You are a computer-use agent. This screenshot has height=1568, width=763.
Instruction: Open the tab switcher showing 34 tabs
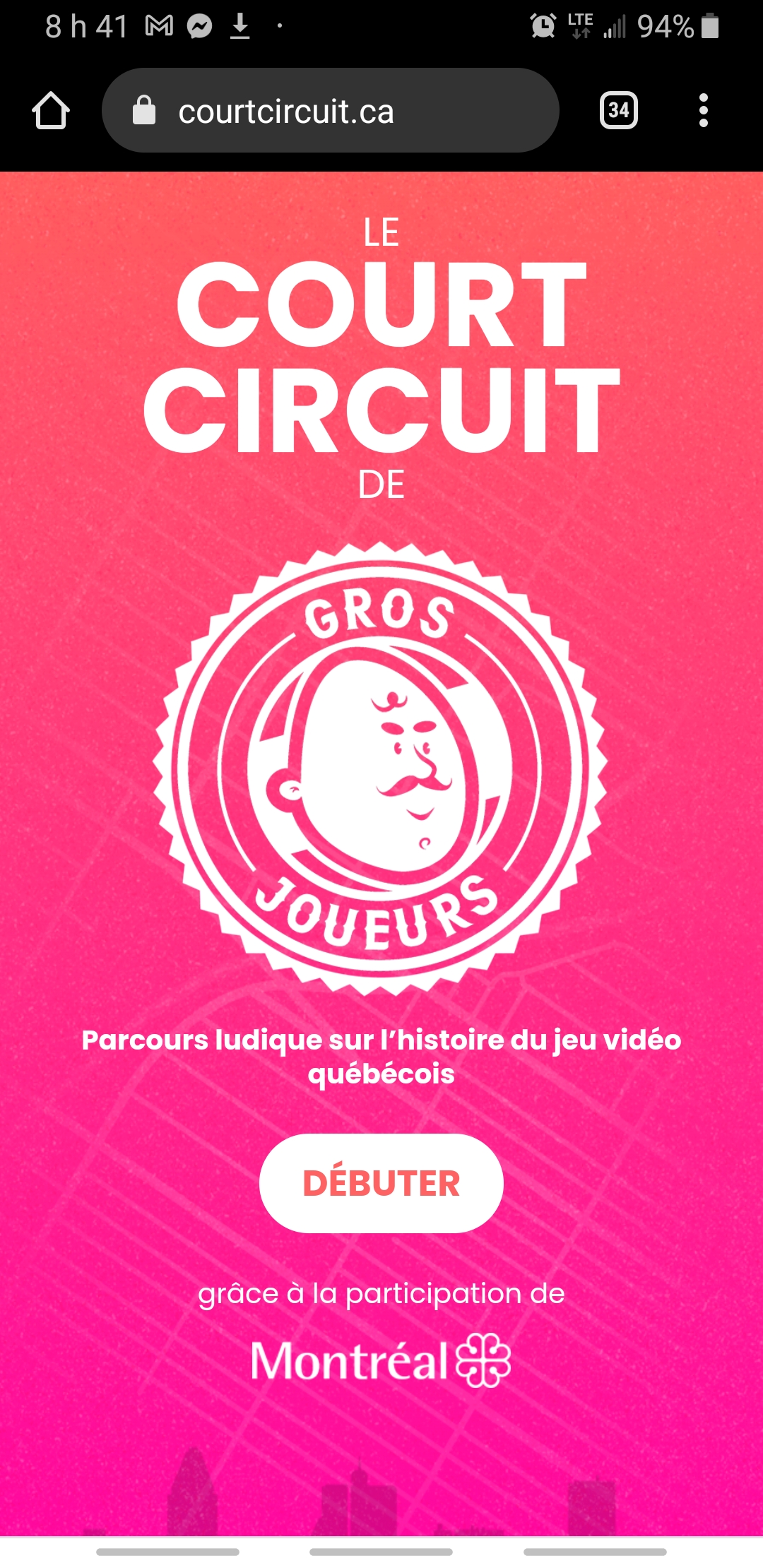[x=618, y=110]
